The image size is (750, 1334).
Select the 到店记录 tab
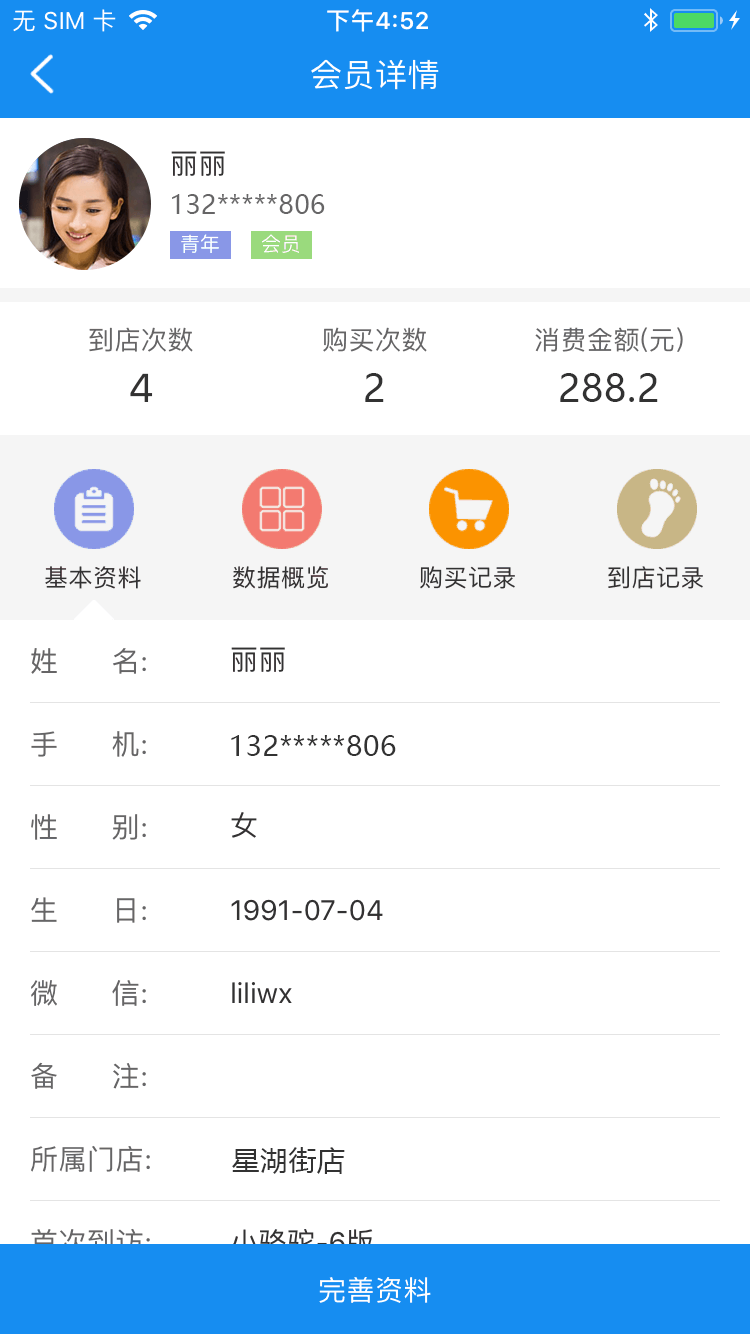pyautogui.click(x=656, y=530)
